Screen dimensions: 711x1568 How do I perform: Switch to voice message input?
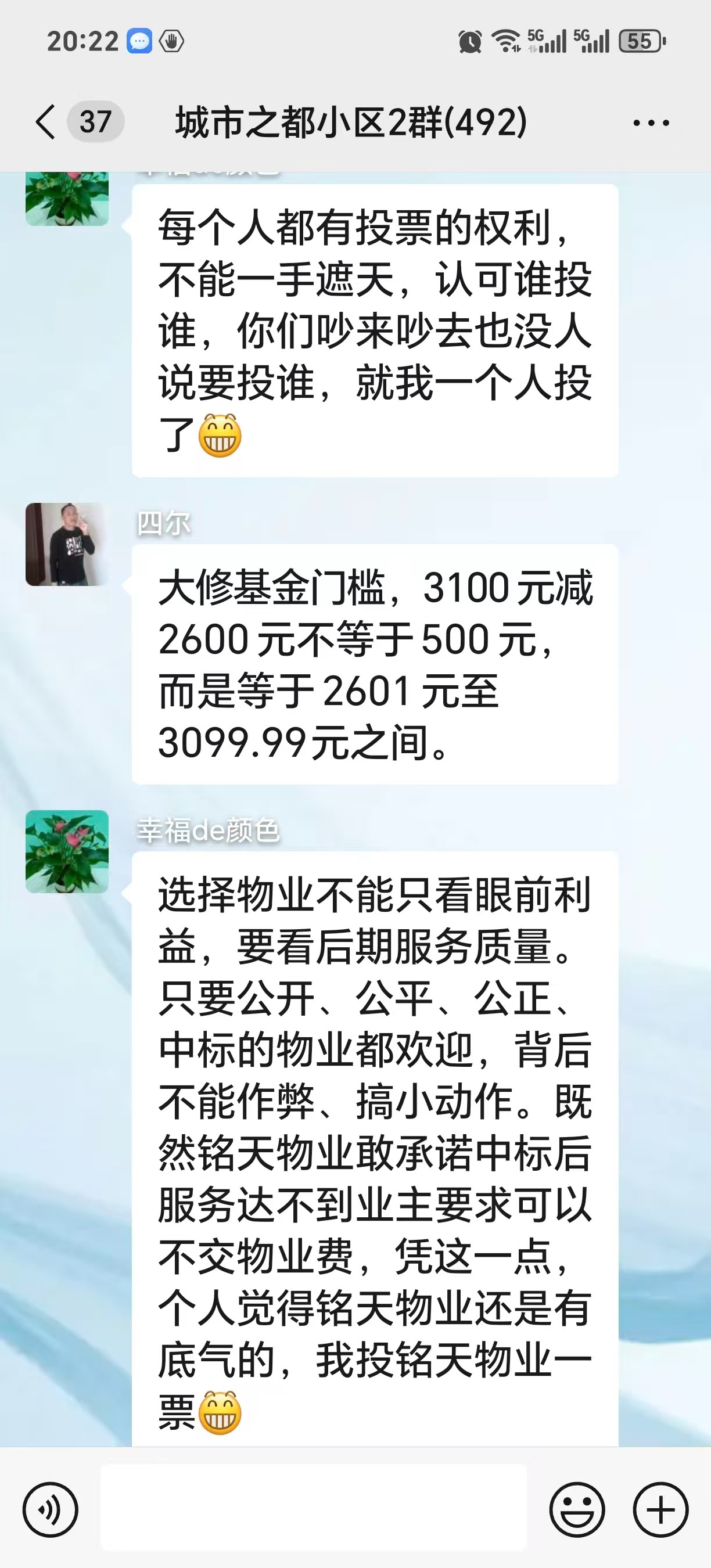click(x=50, y=1509)
